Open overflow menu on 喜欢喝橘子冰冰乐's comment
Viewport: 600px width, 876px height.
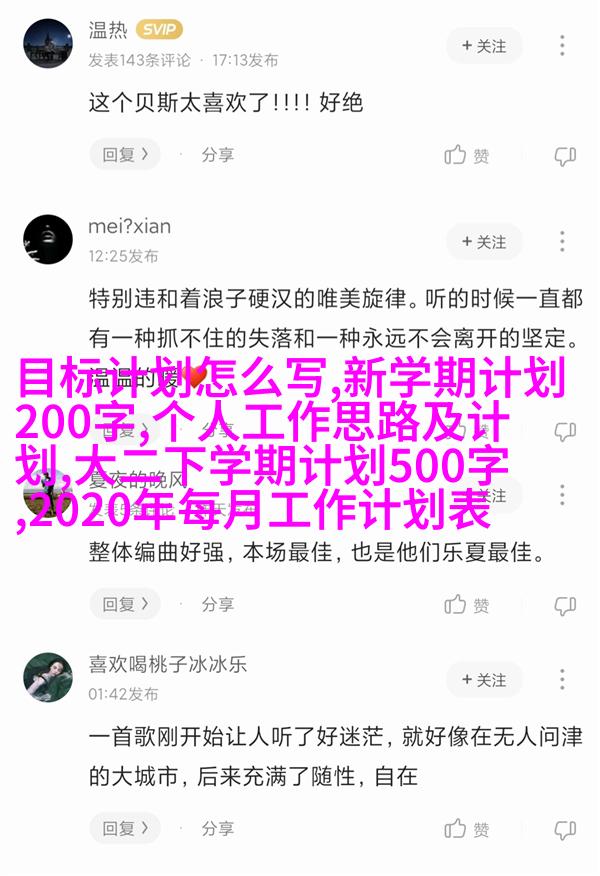pyautogui.click(x=563, y=680)
